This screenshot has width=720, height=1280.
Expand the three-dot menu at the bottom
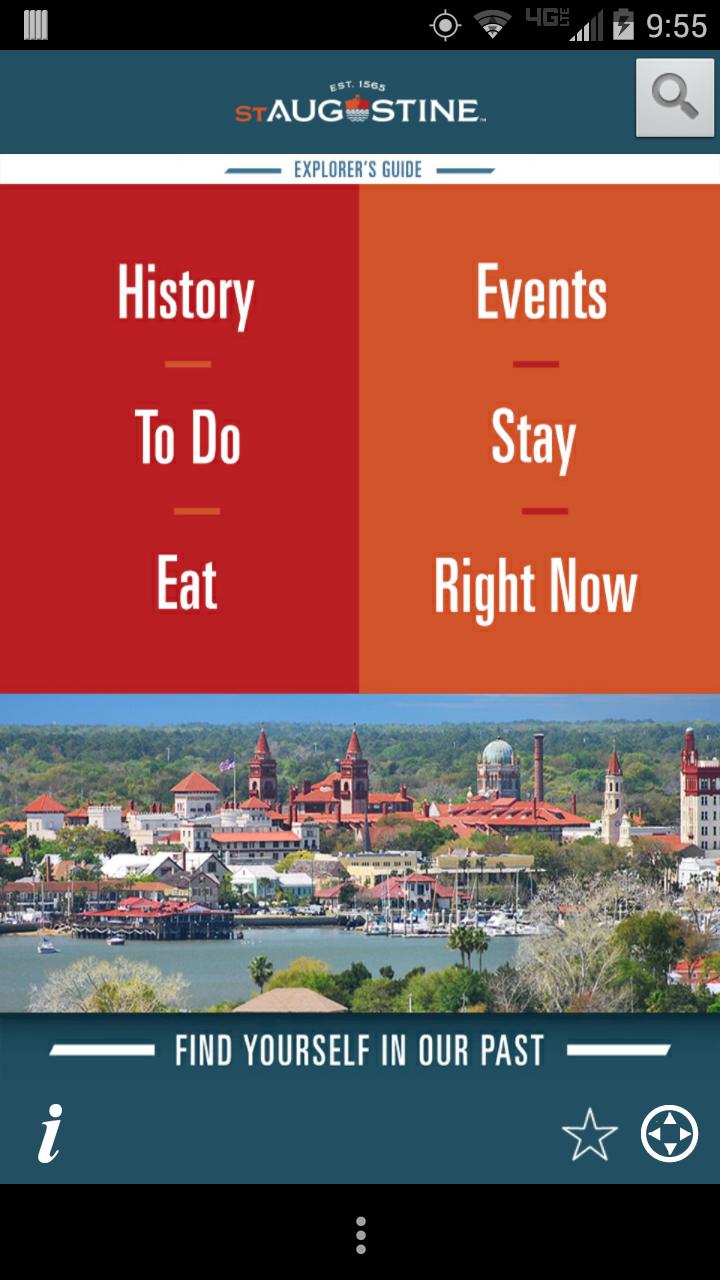[360, 1232]
